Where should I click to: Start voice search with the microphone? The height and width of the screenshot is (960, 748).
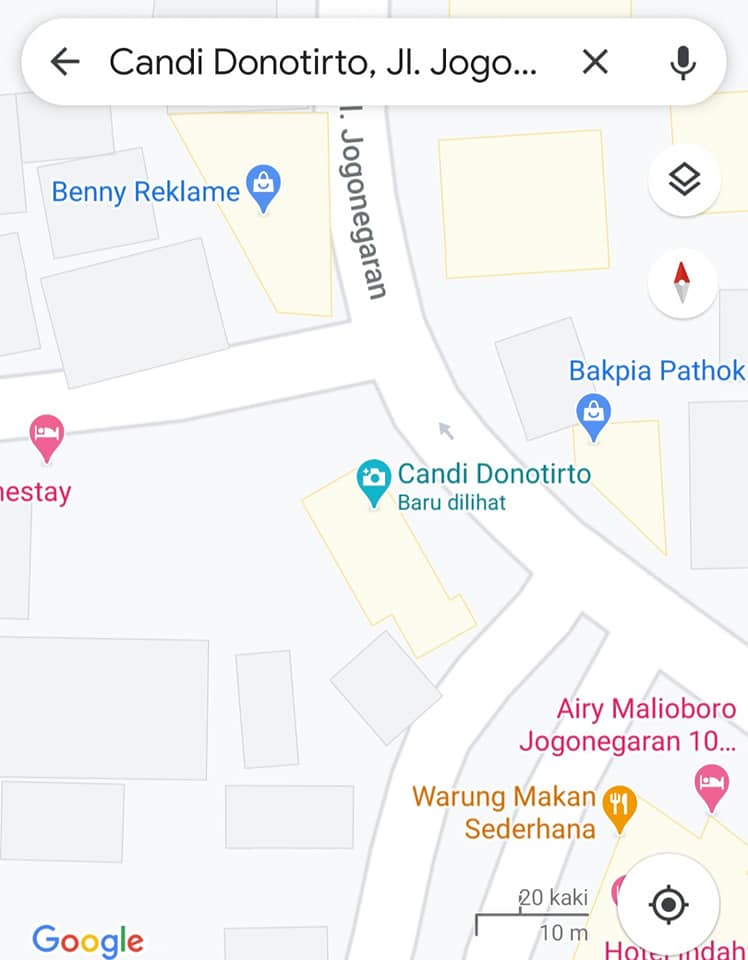click(x=683, y=62)
